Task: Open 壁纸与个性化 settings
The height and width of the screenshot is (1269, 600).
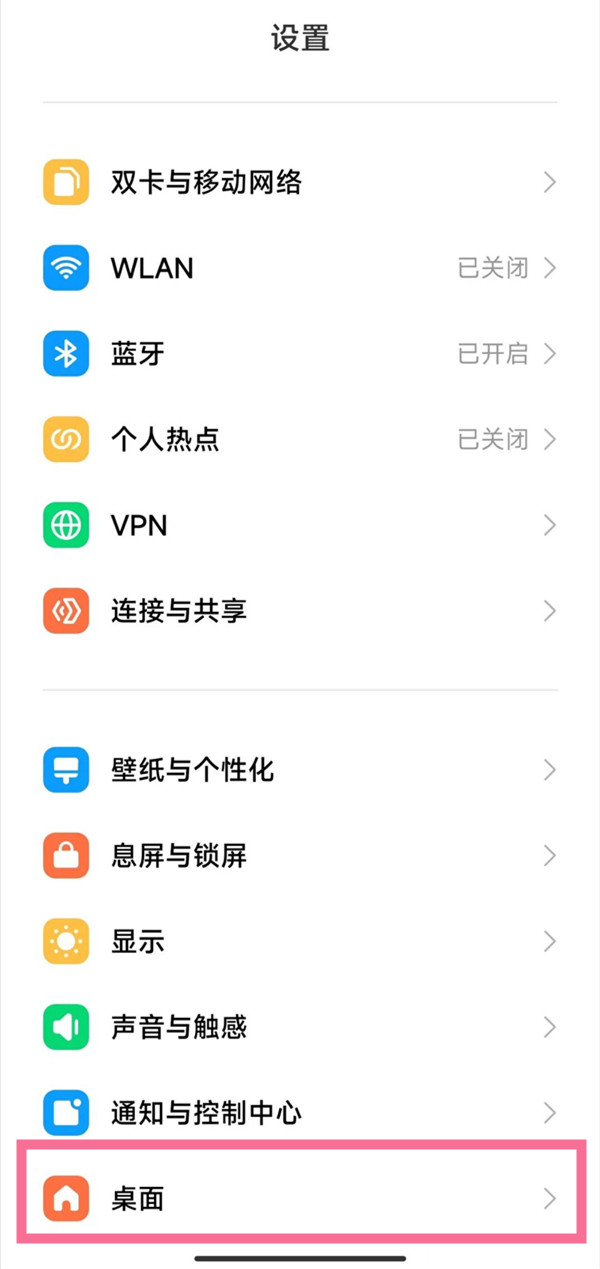Action: [x=300, y=770]
